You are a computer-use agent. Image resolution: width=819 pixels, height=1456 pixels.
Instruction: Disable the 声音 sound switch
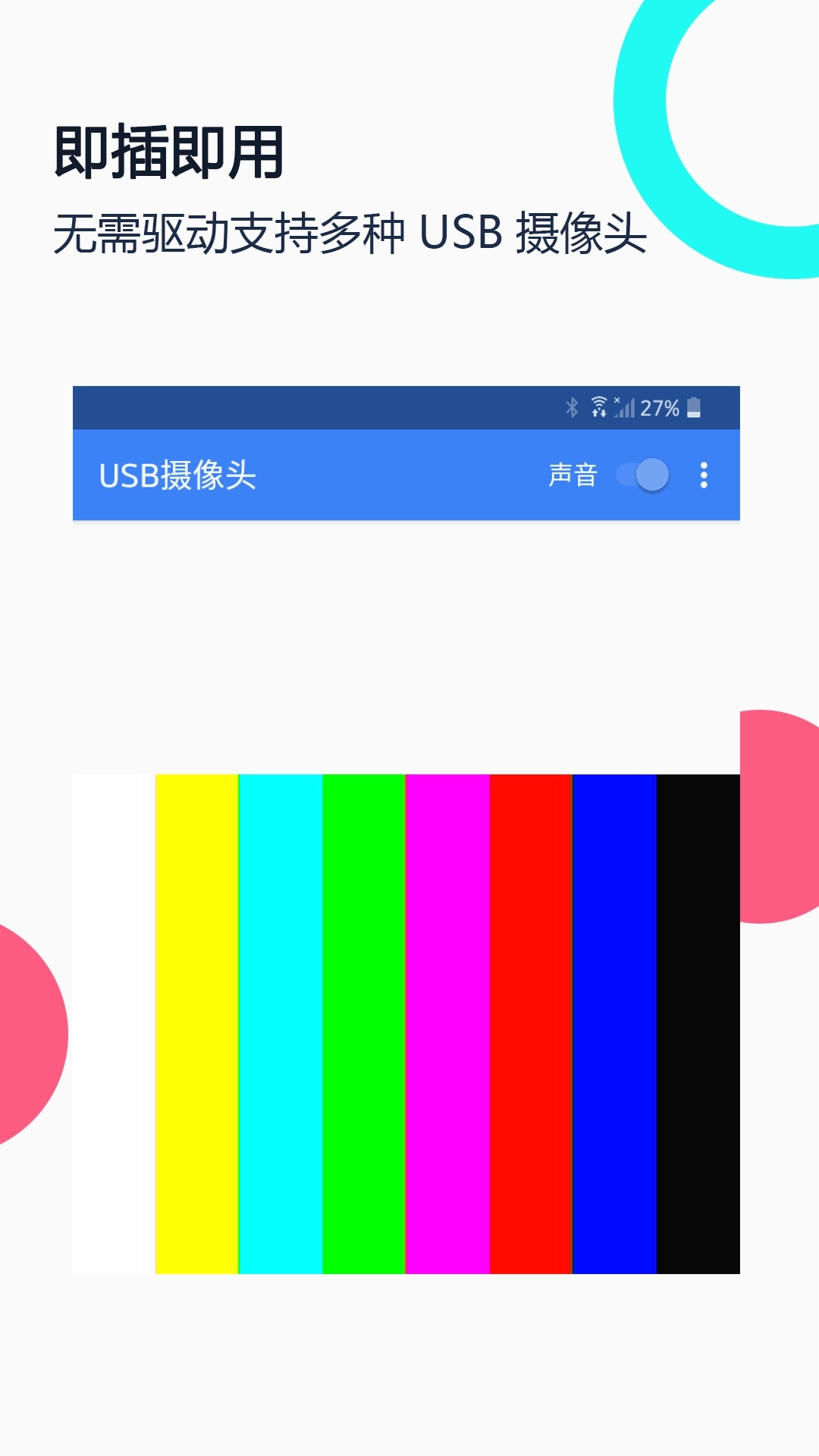pyautogui.click(x=641, y=475)
